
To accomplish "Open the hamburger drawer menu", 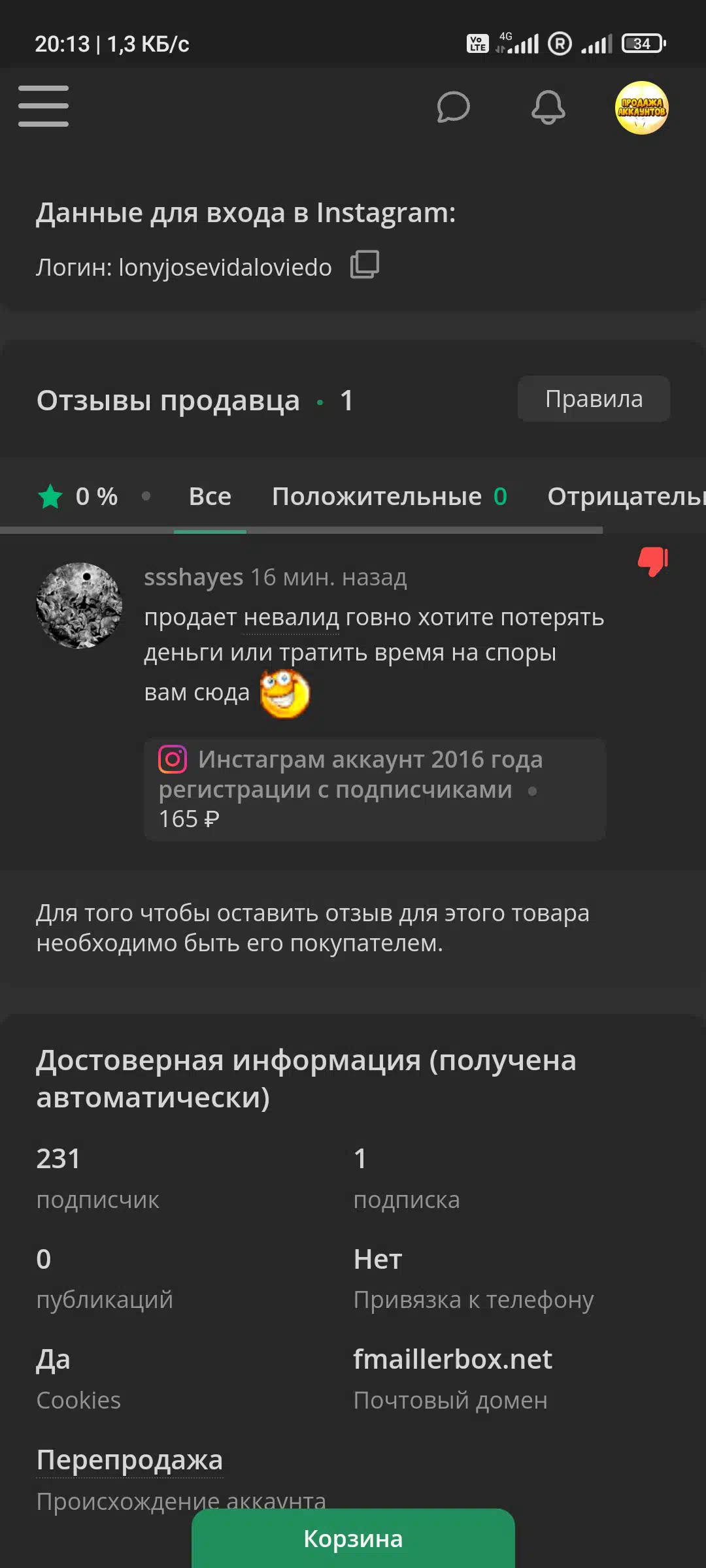I will pos(43,106).
